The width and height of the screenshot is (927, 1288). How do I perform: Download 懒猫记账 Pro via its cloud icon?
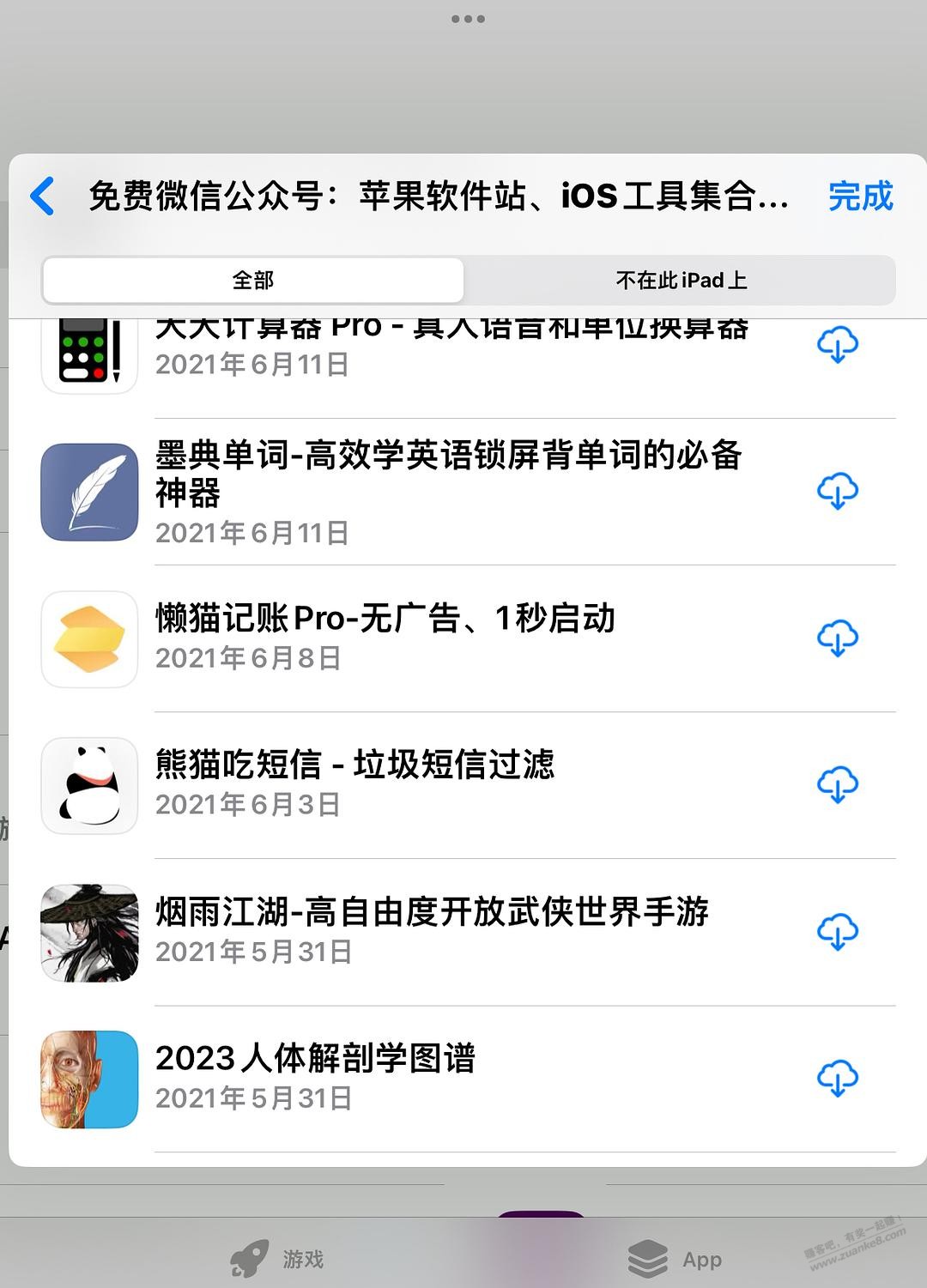coord(839,639)
